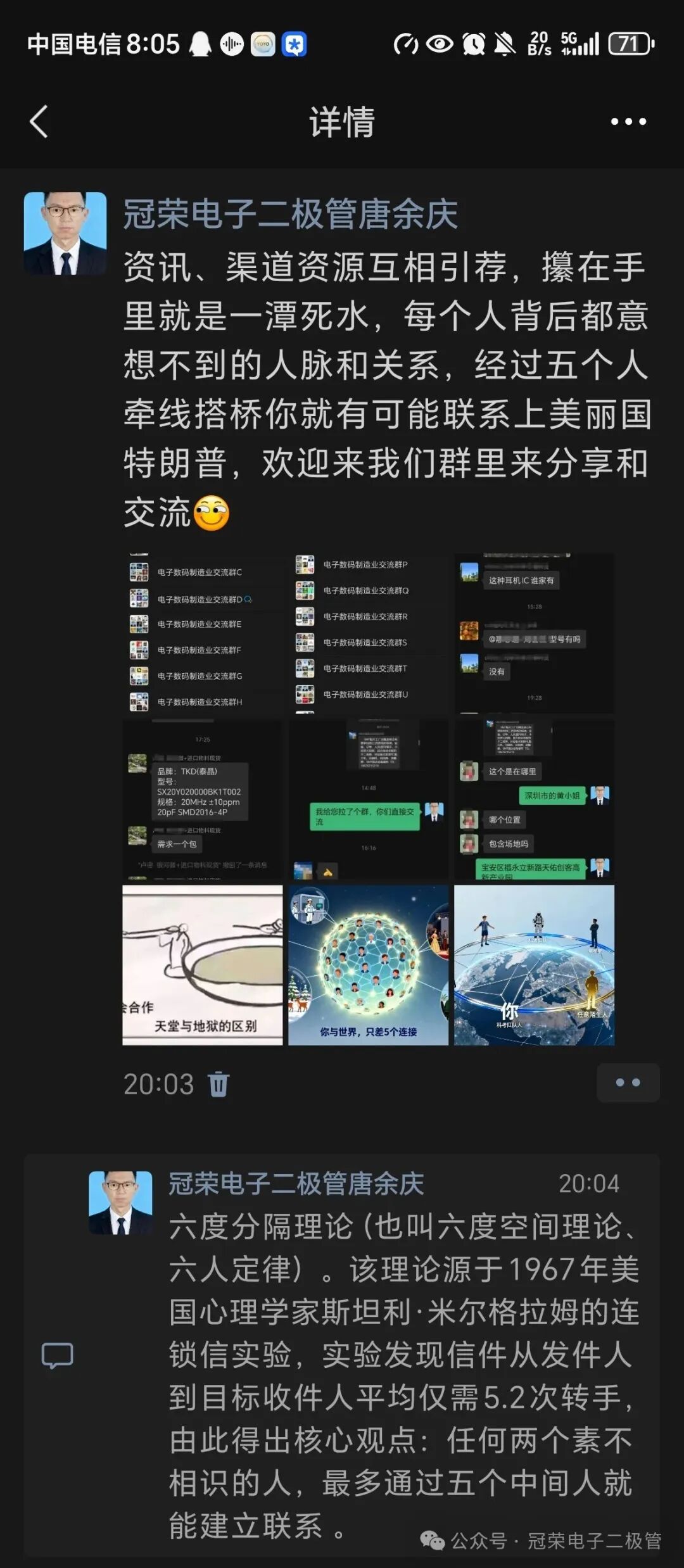Image resolution: width=684 pixels, height=1568 pixels.
Task: Tap the commenter avatar beside the 20:04 comment
Action: [120, 1203]
